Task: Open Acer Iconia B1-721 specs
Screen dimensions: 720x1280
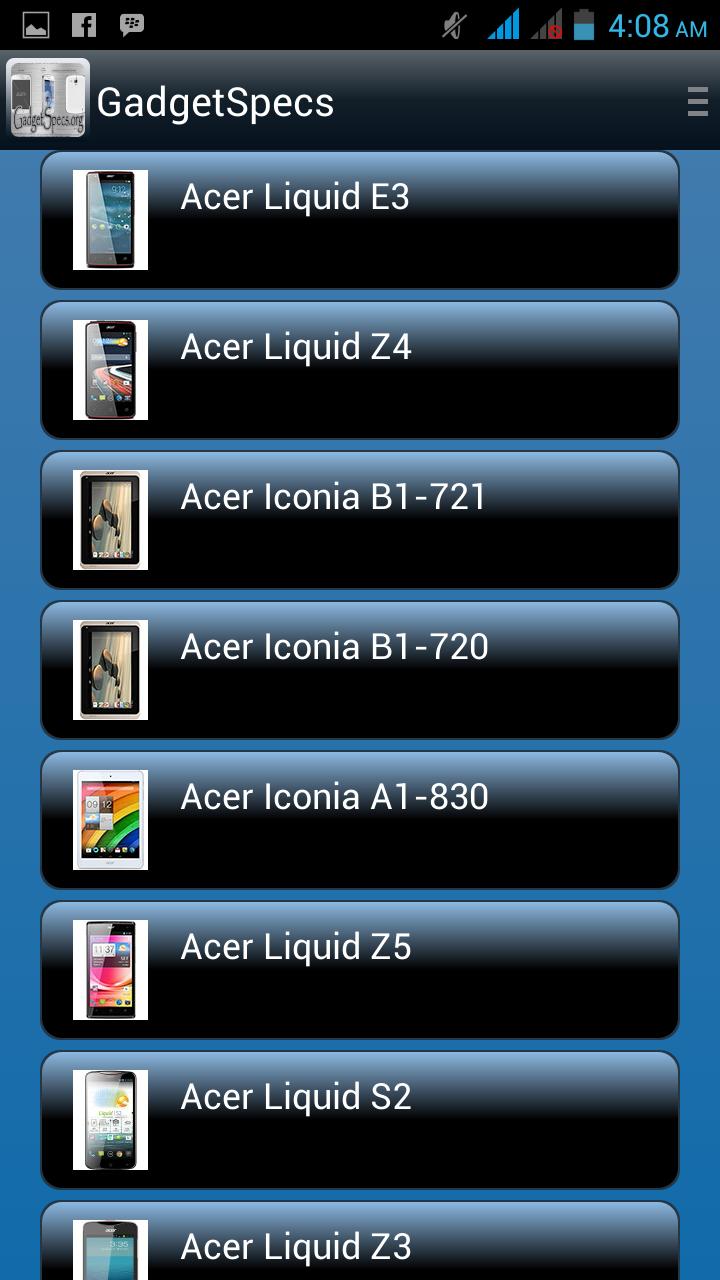Action: pyautogui.click(x=360, y=519)
